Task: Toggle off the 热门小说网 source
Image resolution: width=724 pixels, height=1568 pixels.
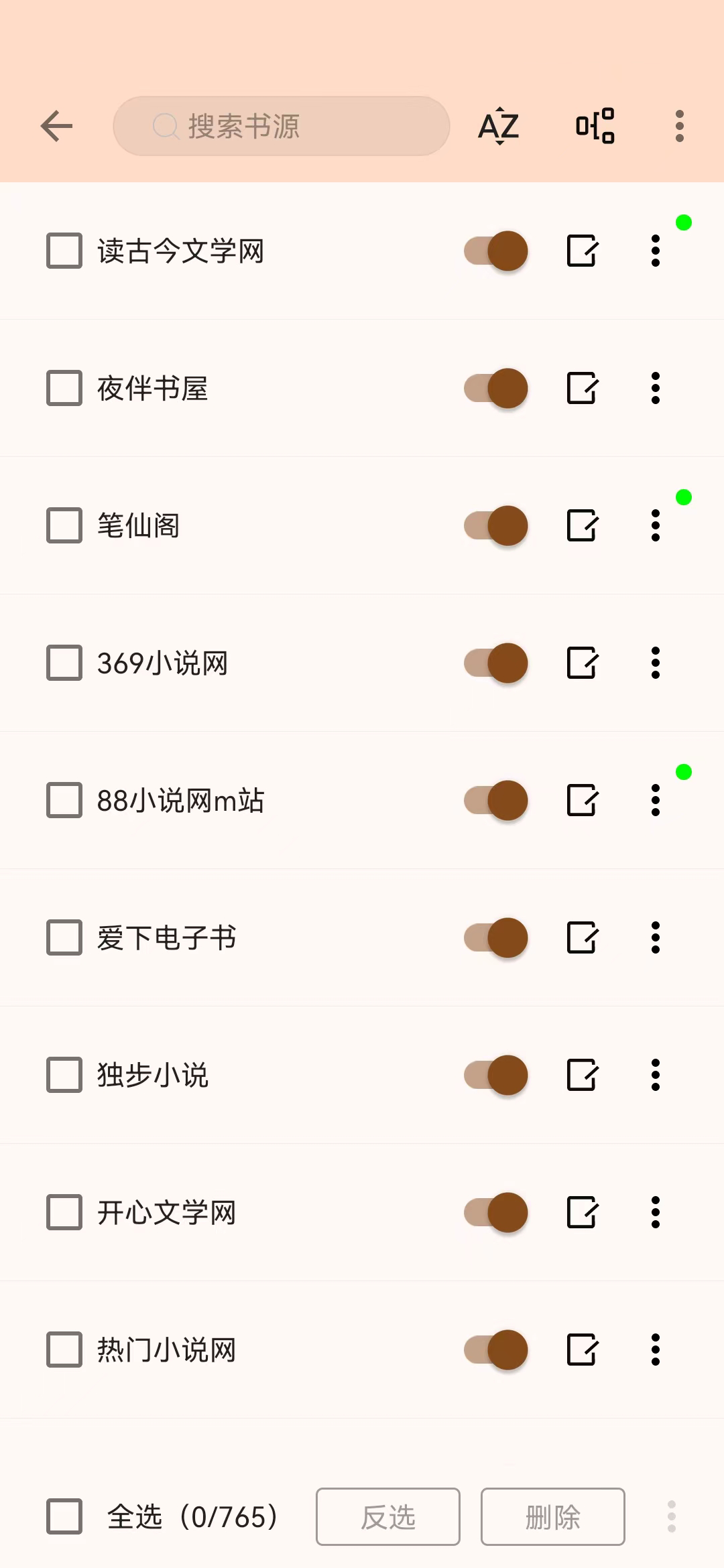Action: pyautogui.click(x=496, y=1350)
